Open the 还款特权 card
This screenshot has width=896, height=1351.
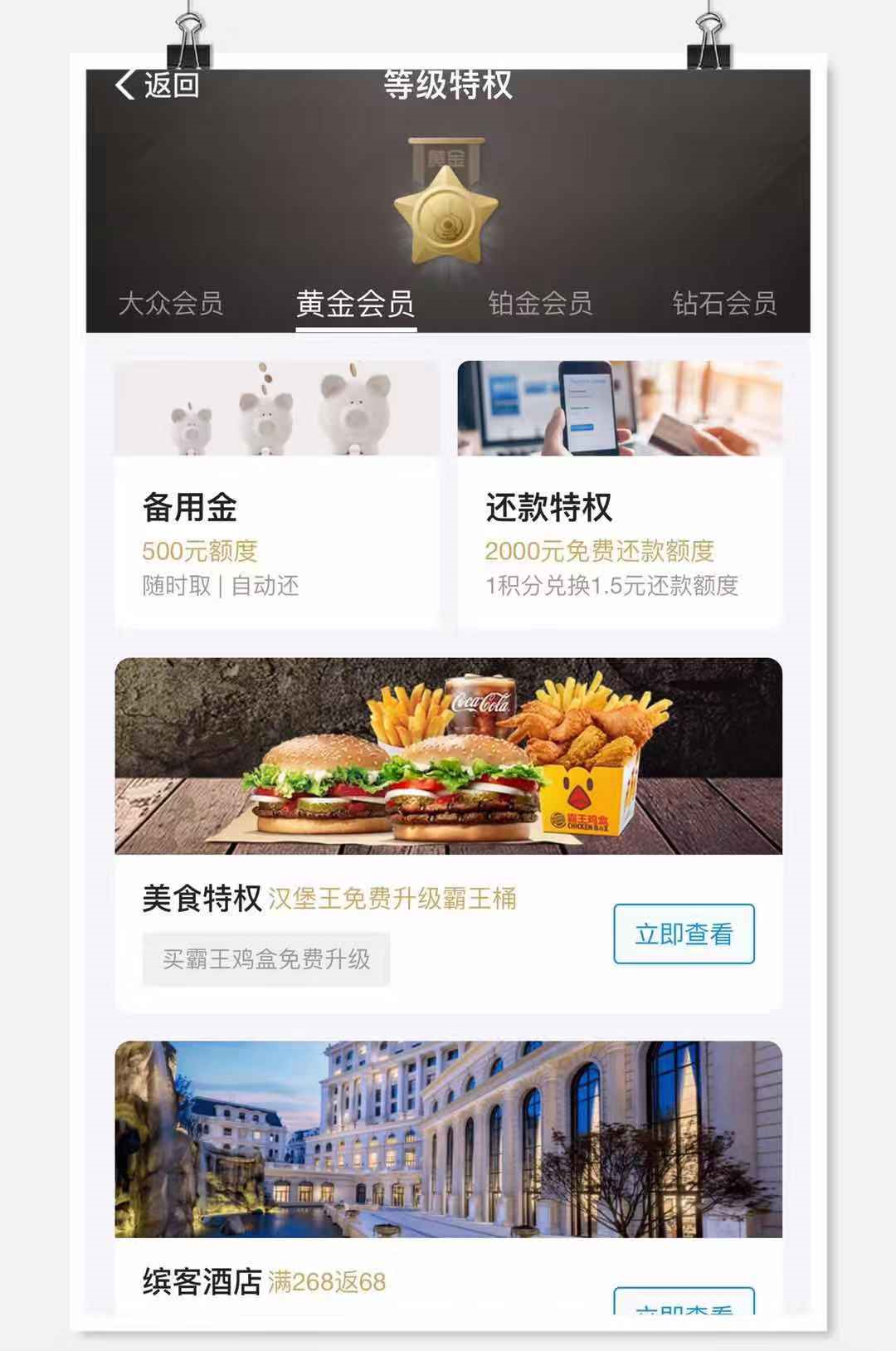click(x=619, y=495)
